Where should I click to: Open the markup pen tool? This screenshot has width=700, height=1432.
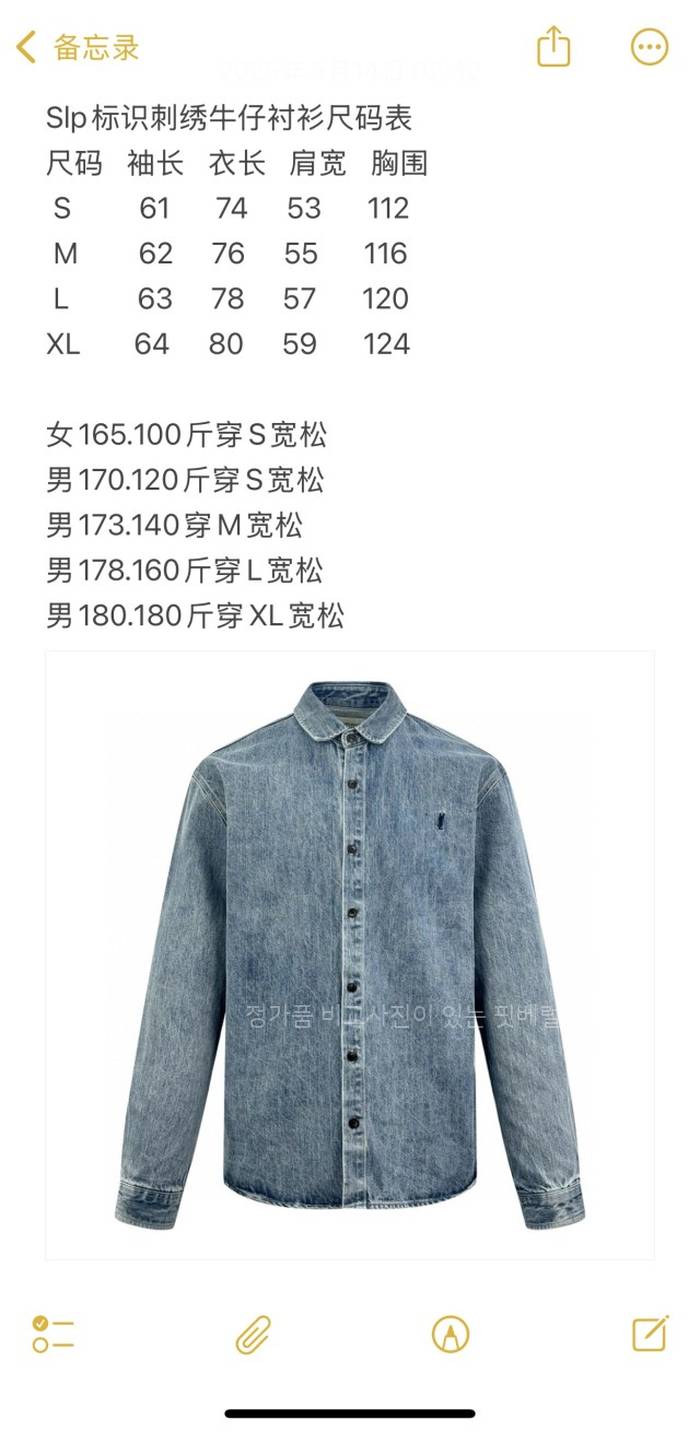(x=450, y=1334)
